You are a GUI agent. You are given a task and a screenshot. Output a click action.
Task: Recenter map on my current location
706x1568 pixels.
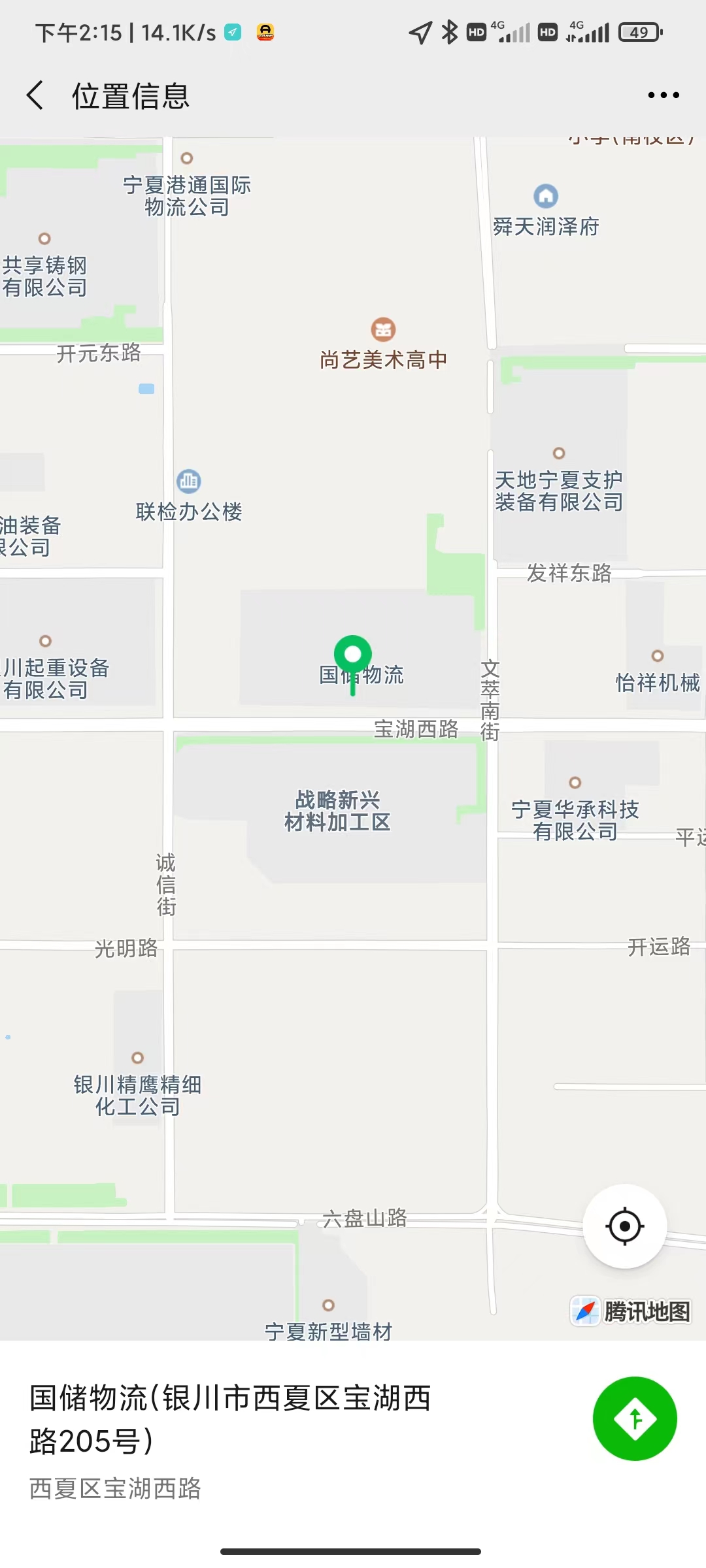coord(624,1226)
